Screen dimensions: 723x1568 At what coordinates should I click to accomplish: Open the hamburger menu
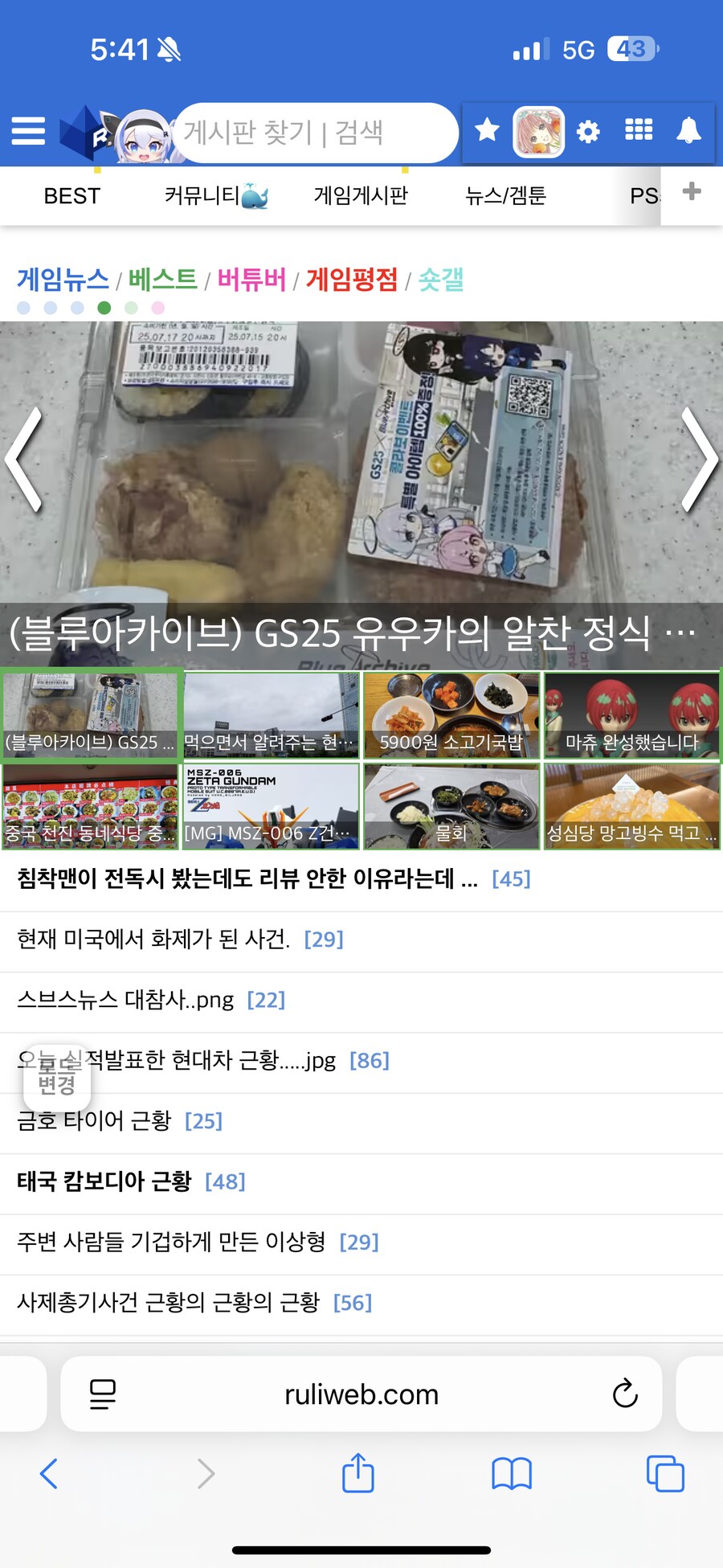point(27,131)
